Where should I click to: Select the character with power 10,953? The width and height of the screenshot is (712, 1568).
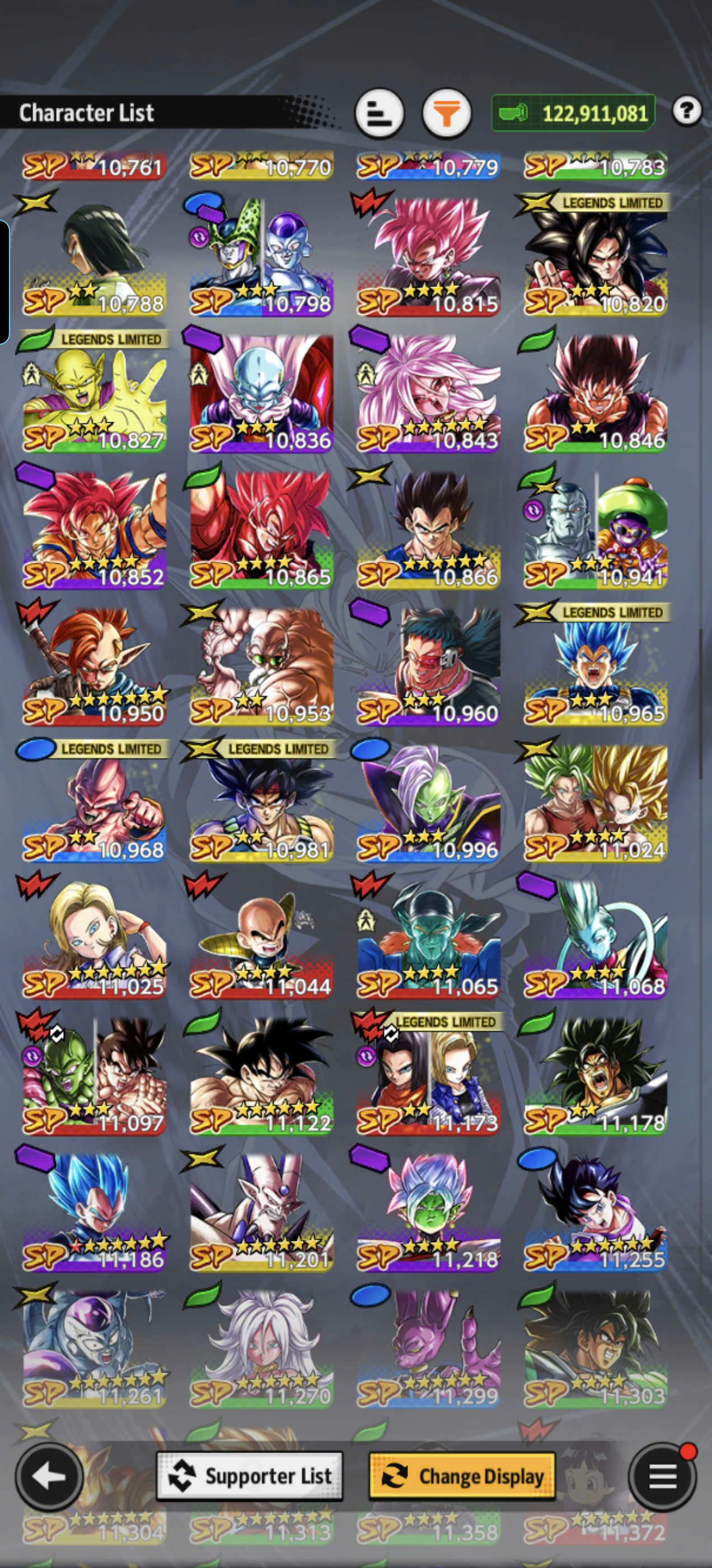click(261, 666)
